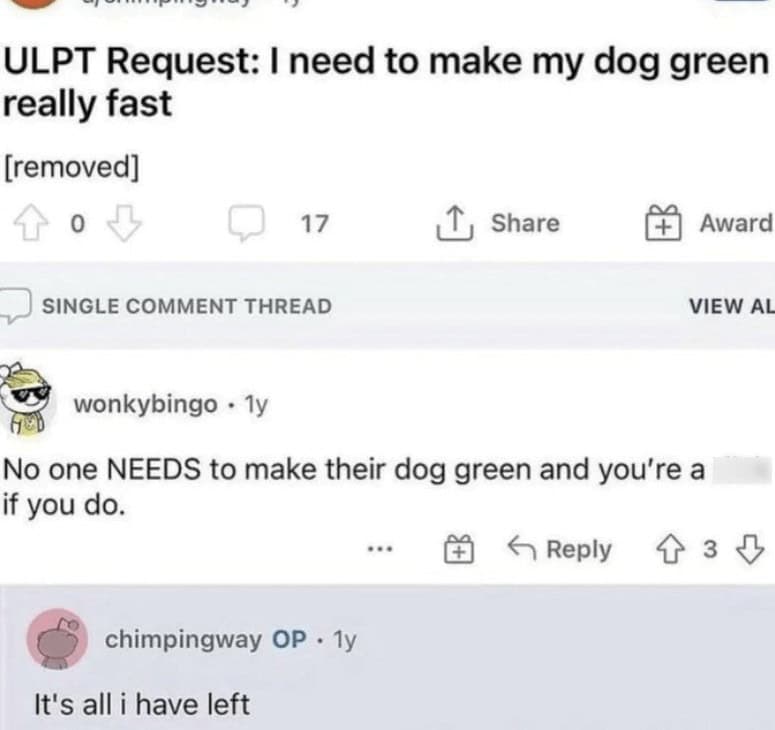The height and width of the screenshot is (730, 775).
Task: Open overflow menu on wonkybingo's comment
Action: pyautogui.click(x=380, y=550)
